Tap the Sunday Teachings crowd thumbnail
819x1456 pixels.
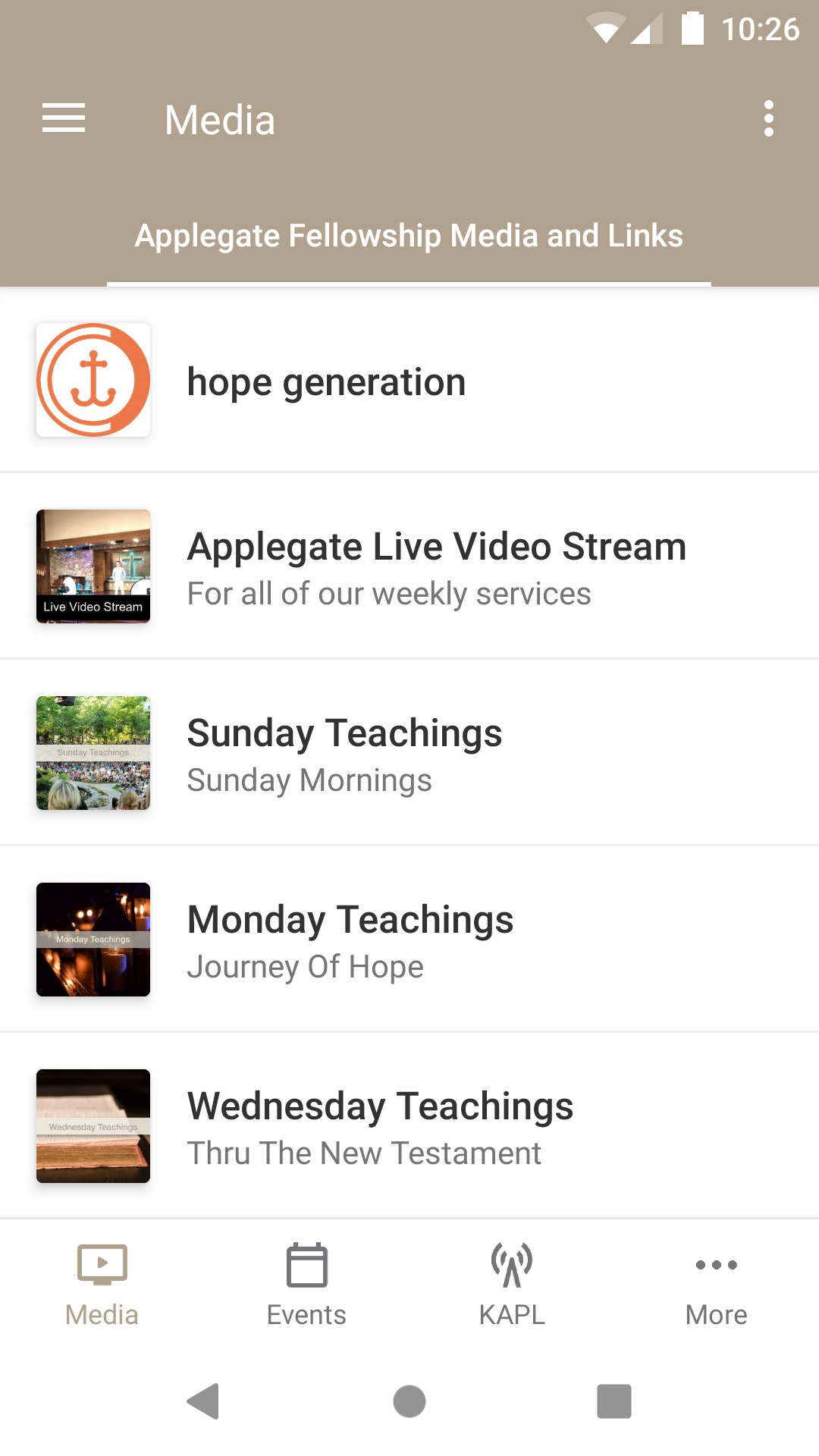93,752
